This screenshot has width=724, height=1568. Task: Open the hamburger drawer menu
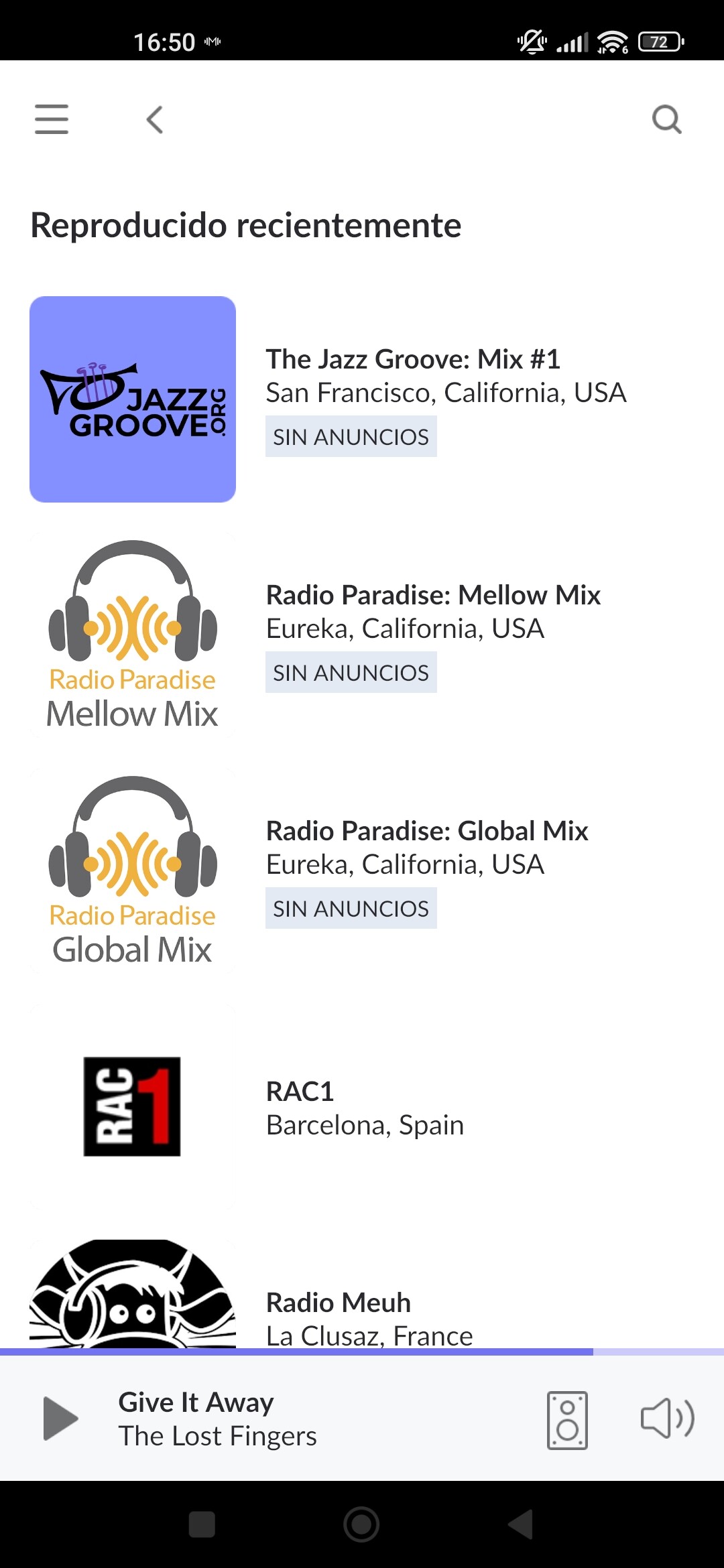(52, 119)
